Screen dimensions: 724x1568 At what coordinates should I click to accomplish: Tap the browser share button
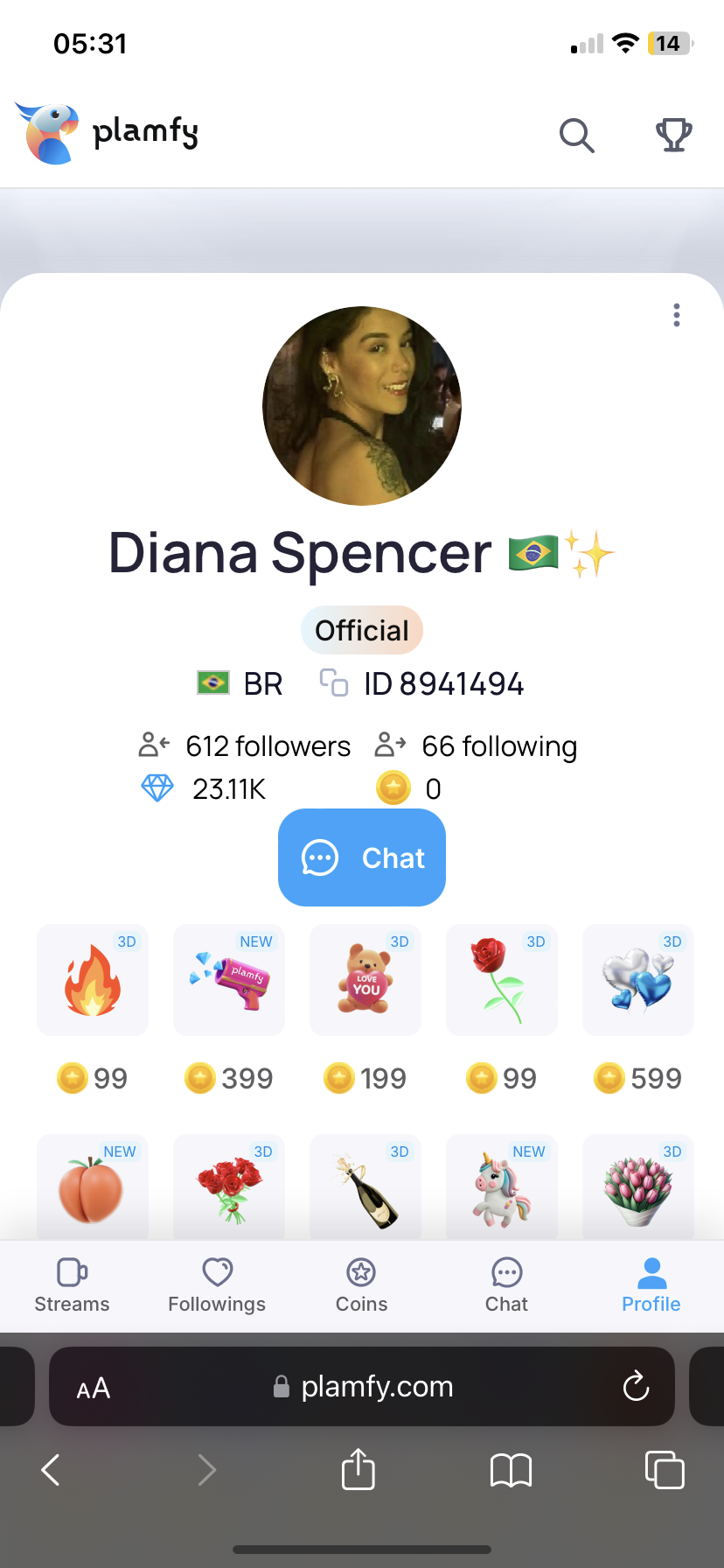(359, 1469)
